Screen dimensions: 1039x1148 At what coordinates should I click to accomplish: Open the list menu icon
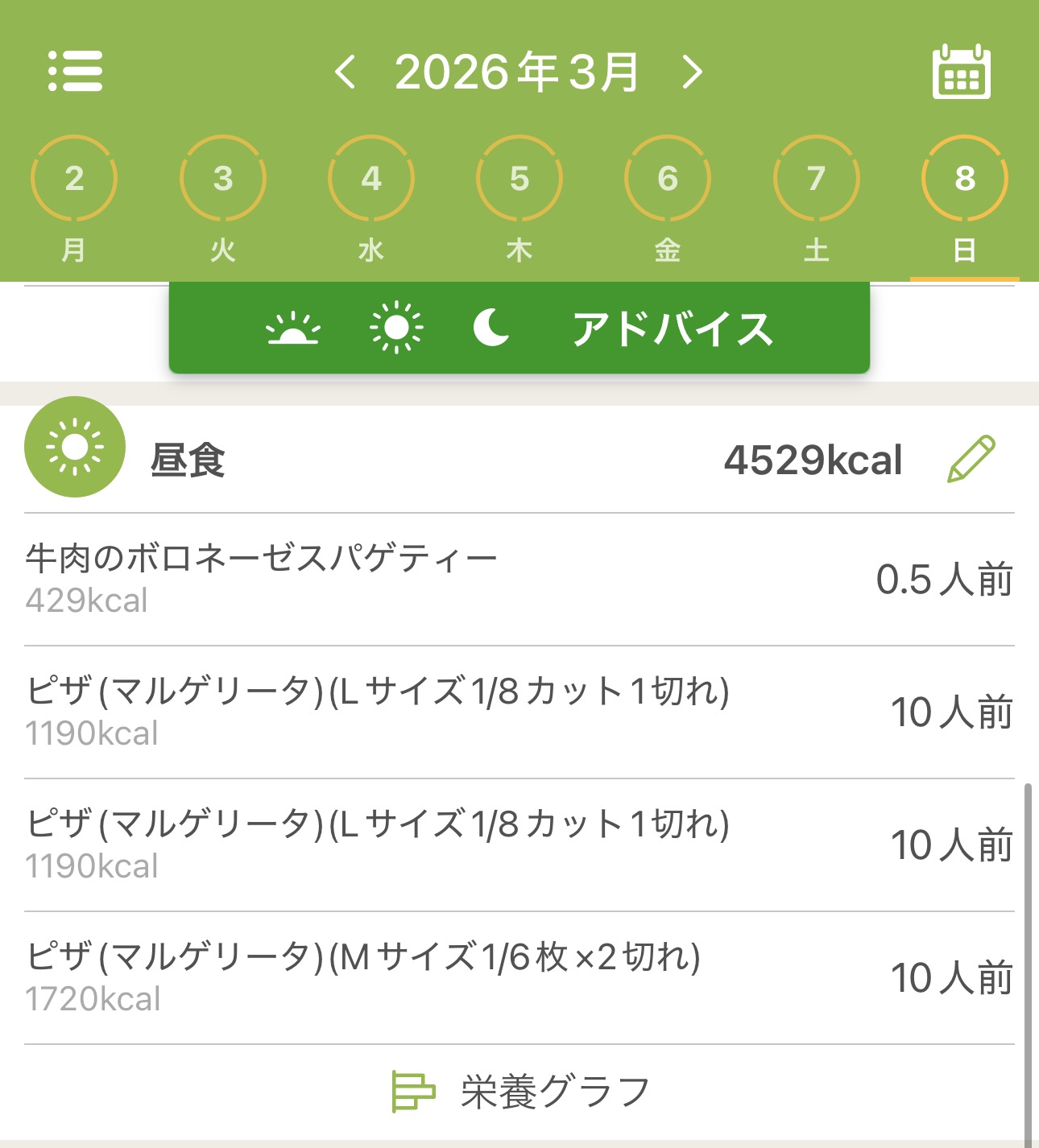point(75,71)
